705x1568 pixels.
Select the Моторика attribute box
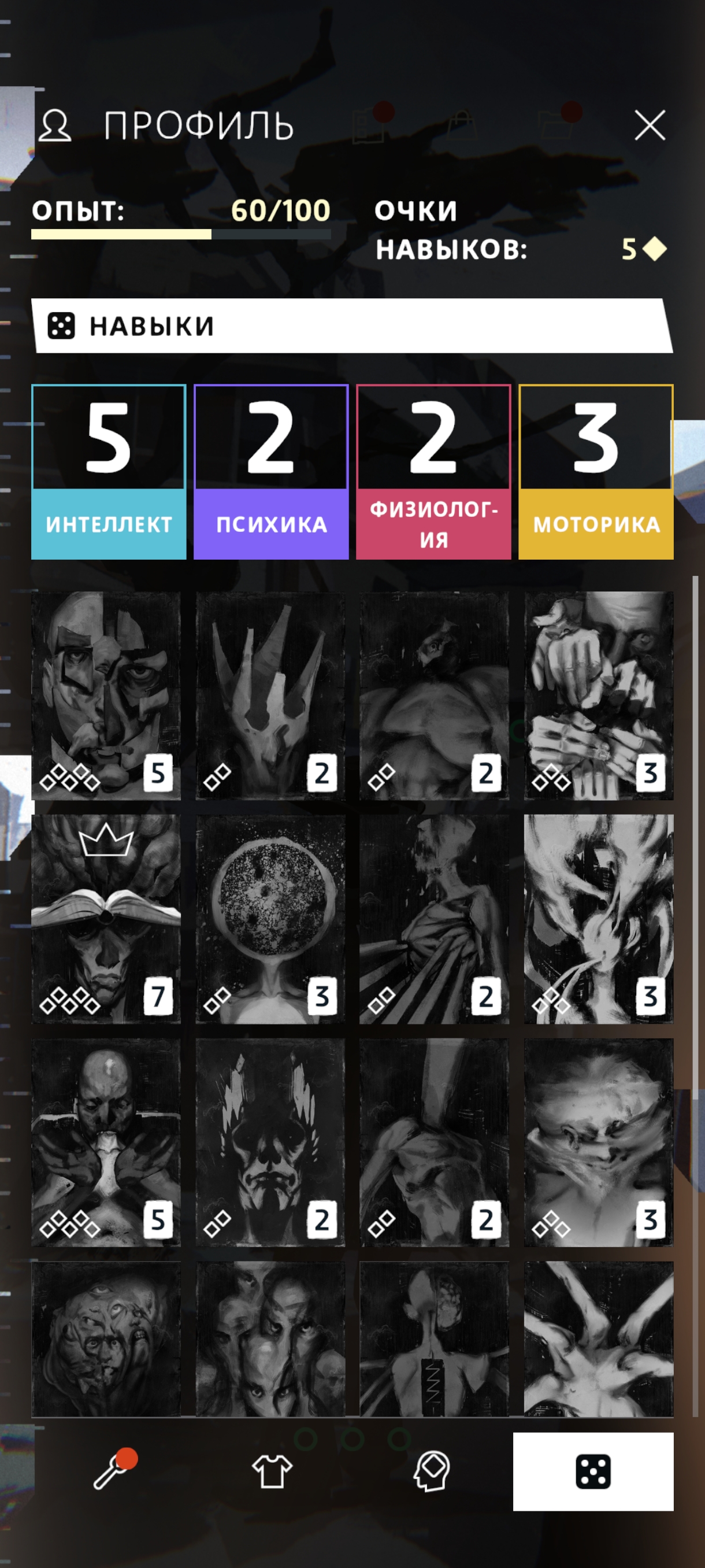596,472
